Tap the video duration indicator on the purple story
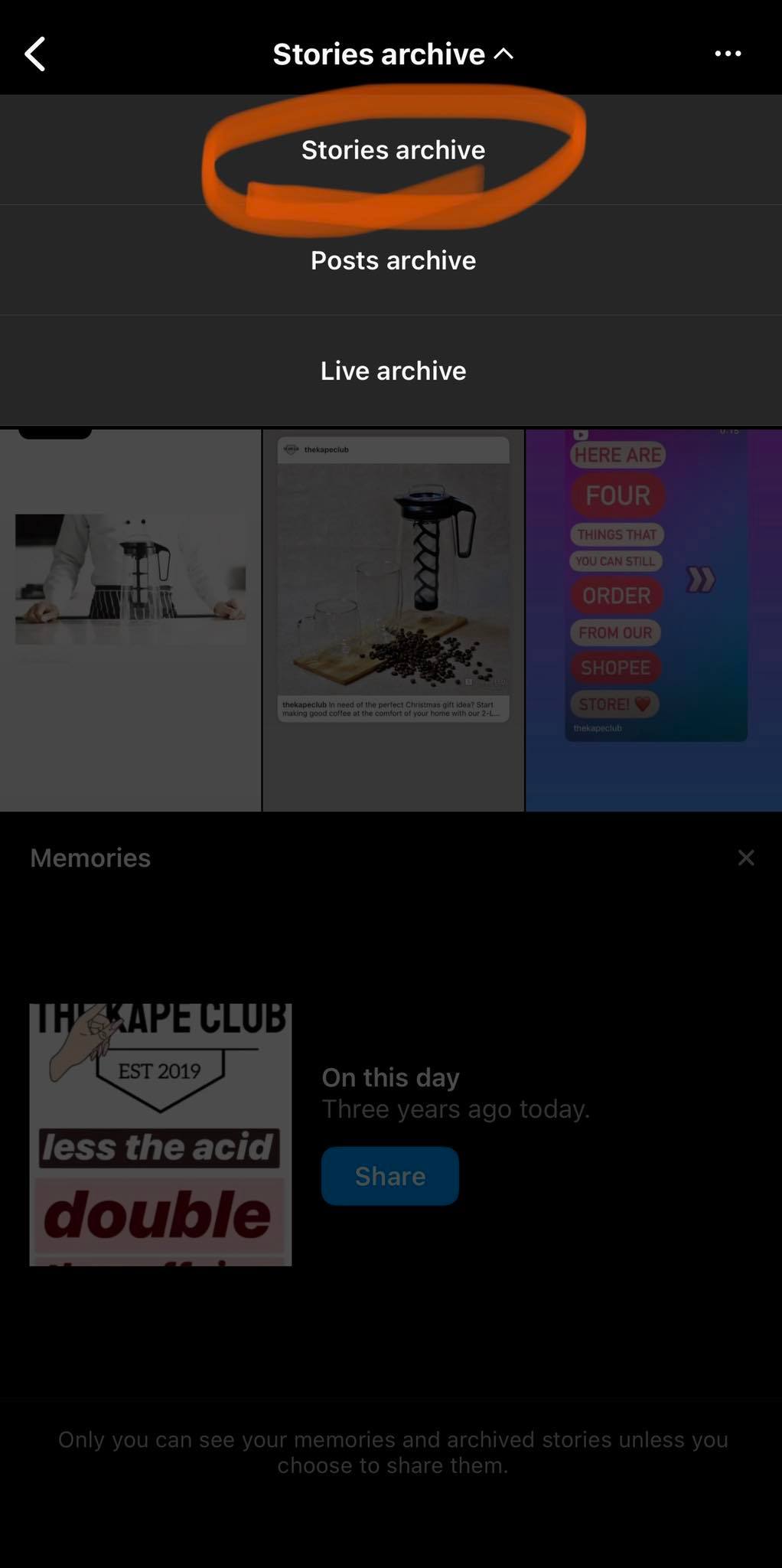The width and height of the screenshot is (782, 1568). [728, 433]
